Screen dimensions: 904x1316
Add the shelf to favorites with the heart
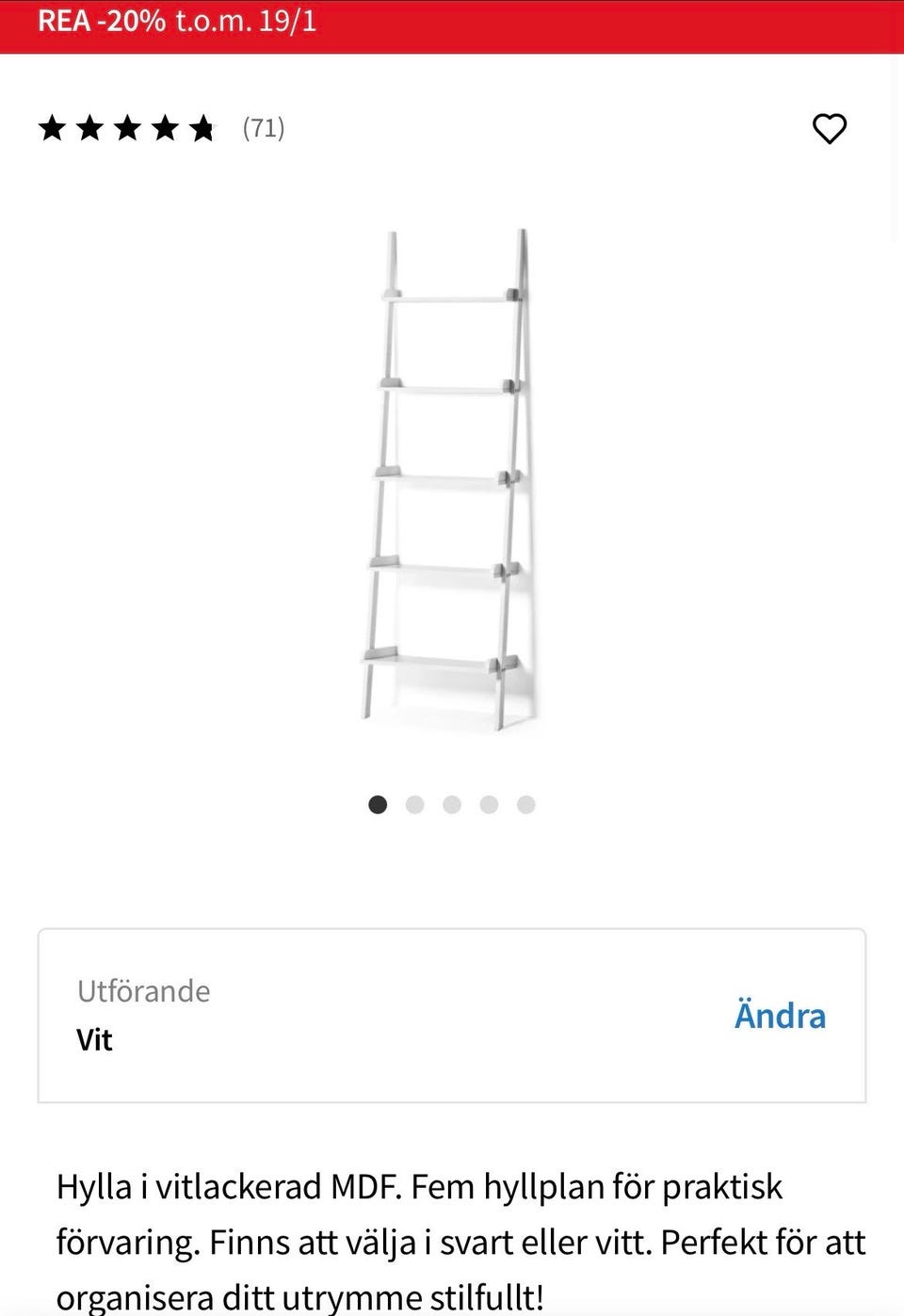click(x=829, y=128)
